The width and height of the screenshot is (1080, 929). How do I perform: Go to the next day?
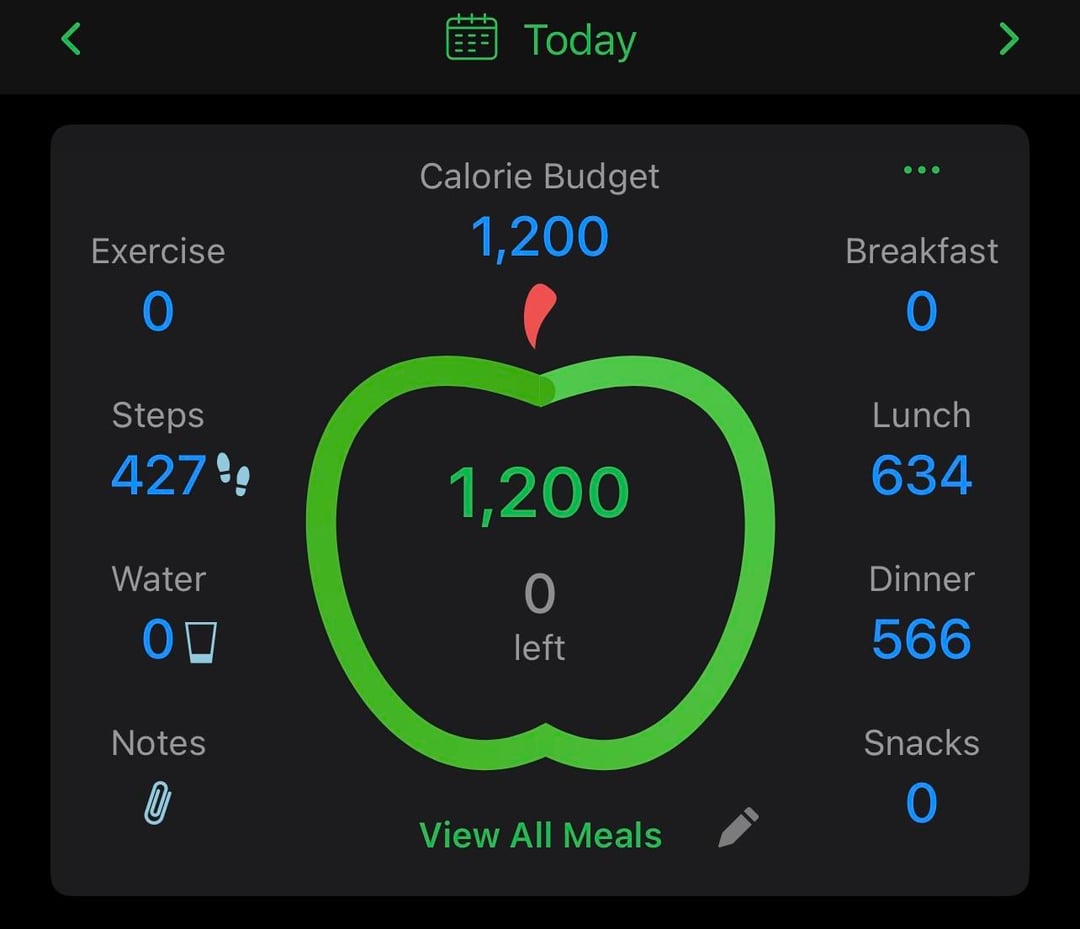tap(1008, 40)
